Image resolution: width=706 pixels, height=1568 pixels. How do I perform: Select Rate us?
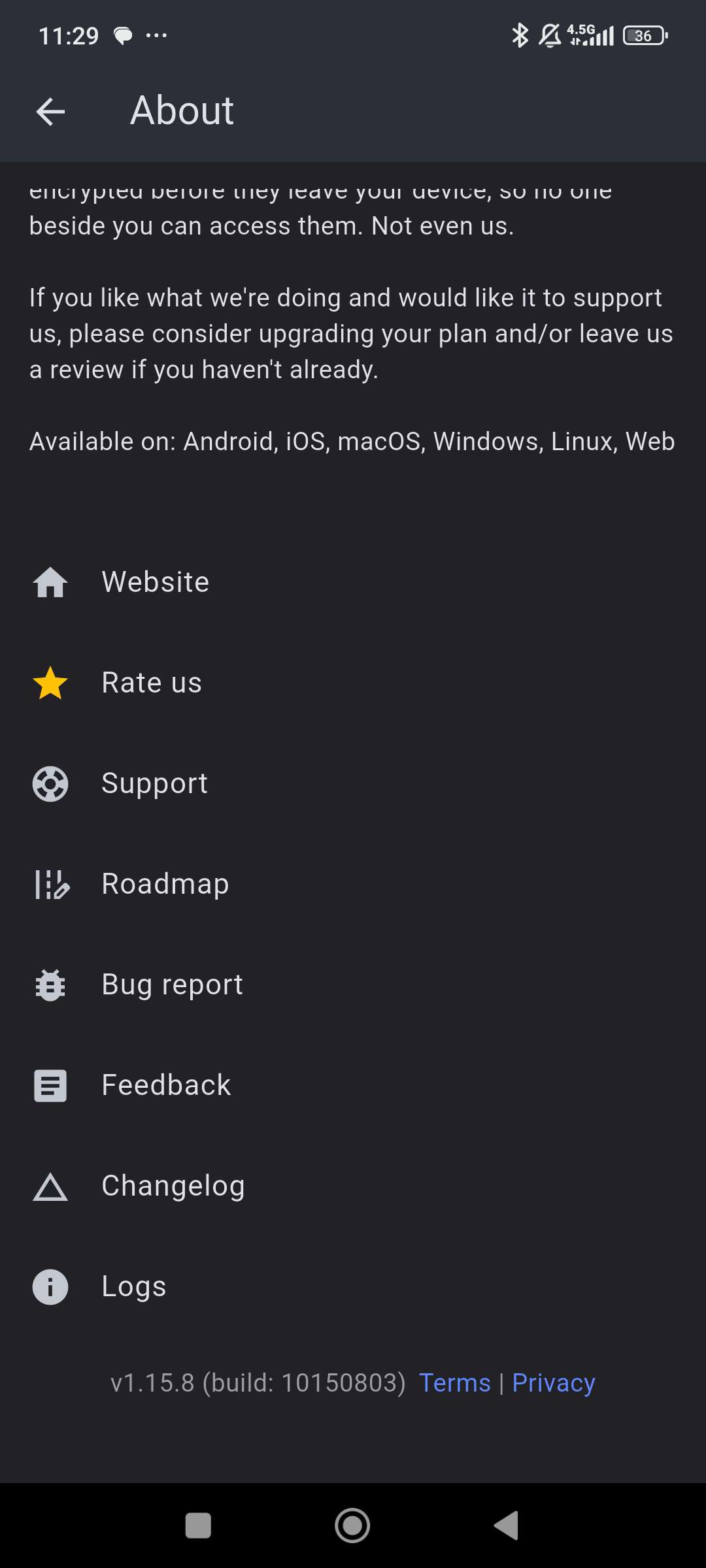coord(152,683)
